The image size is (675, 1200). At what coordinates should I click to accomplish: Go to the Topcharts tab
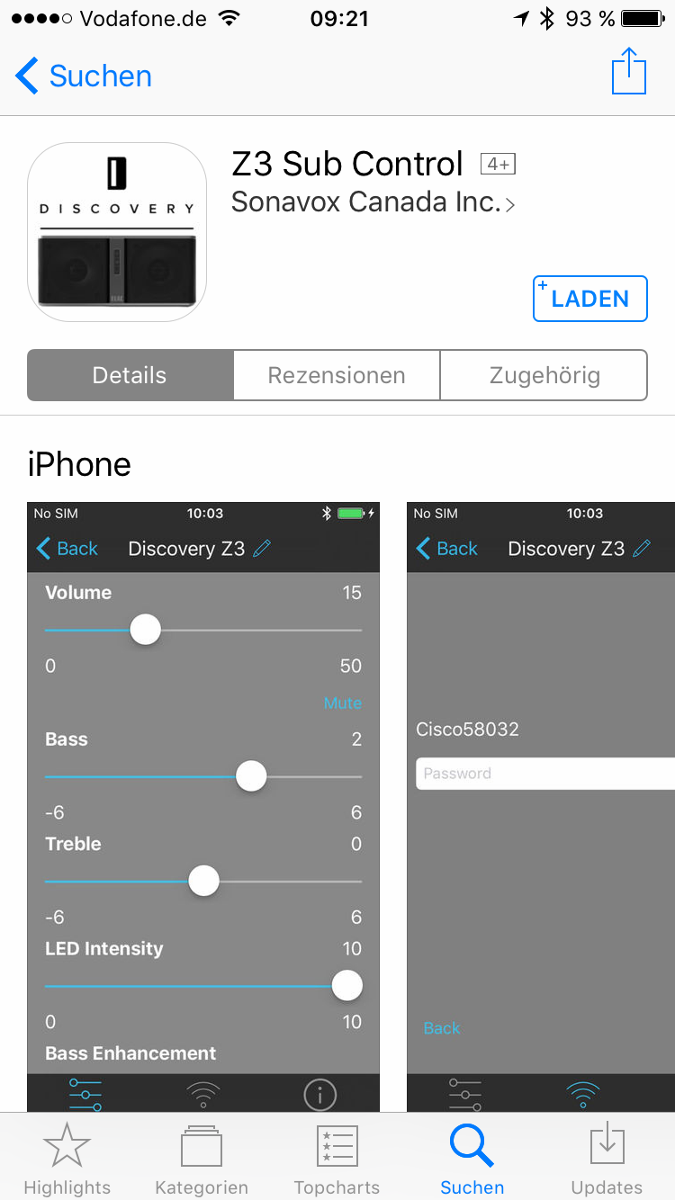(337, 1158)
